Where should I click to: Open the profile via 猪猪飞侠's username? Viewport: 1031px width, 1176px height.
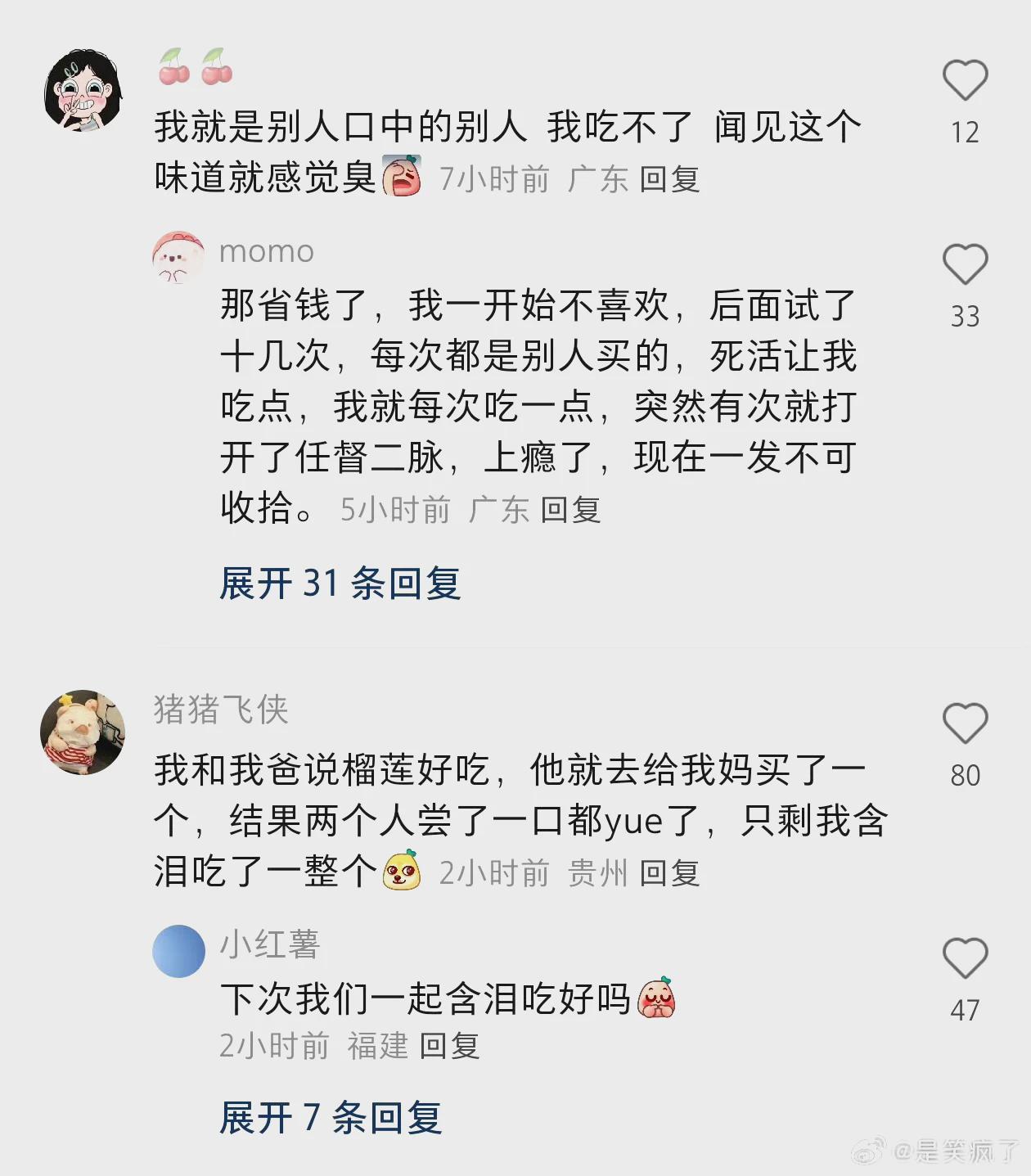point(221,709)
